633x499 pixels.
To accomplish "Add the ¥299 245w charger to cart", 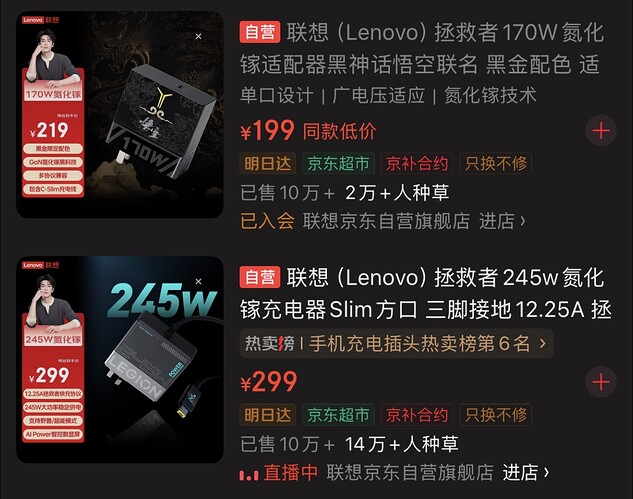I will 600,382.
